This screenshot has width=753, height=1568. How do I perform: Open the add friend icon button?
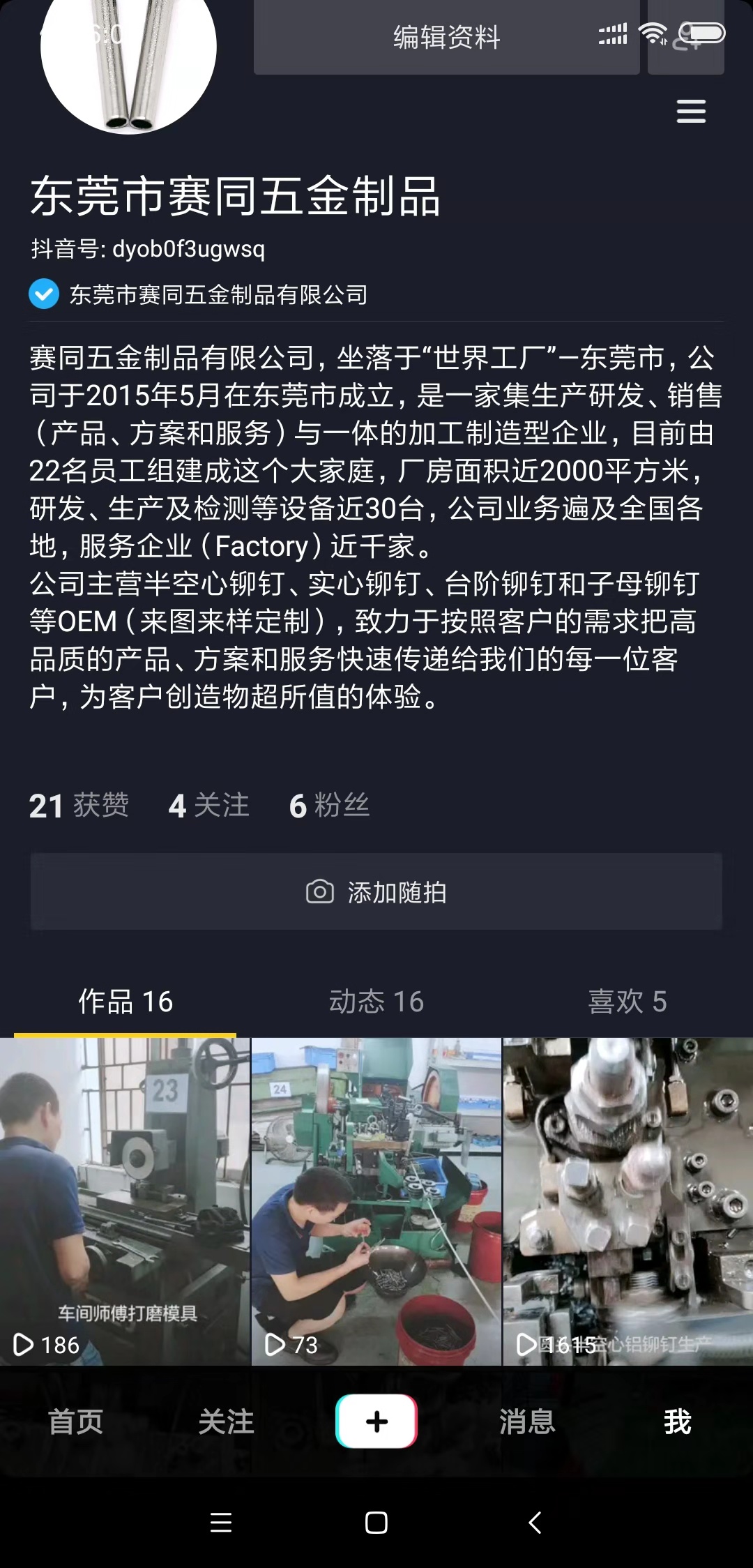coord(687,38)
